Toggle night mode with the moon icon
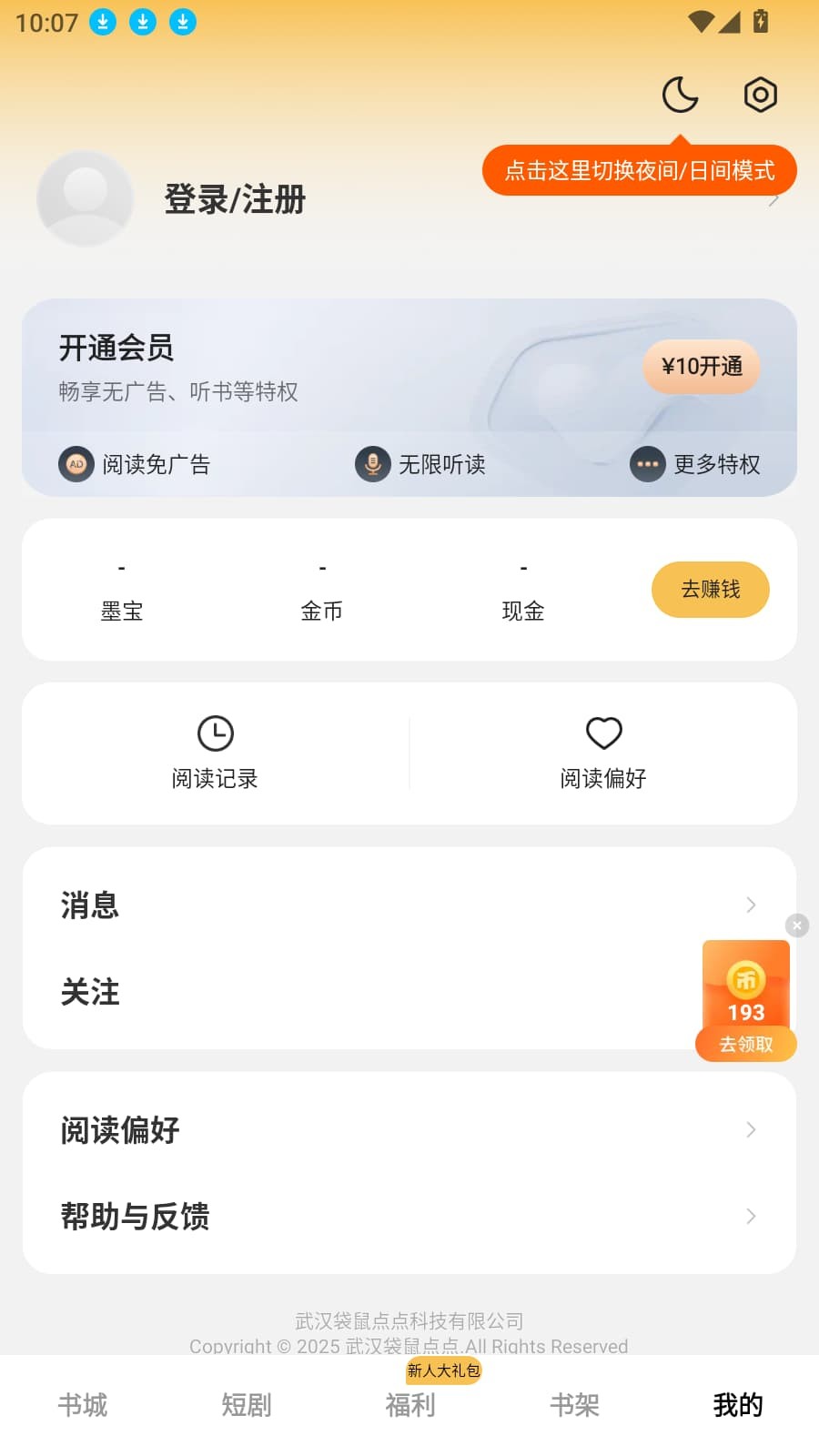The height and width of the screenshot is (1456, 819). click(680, 94)
